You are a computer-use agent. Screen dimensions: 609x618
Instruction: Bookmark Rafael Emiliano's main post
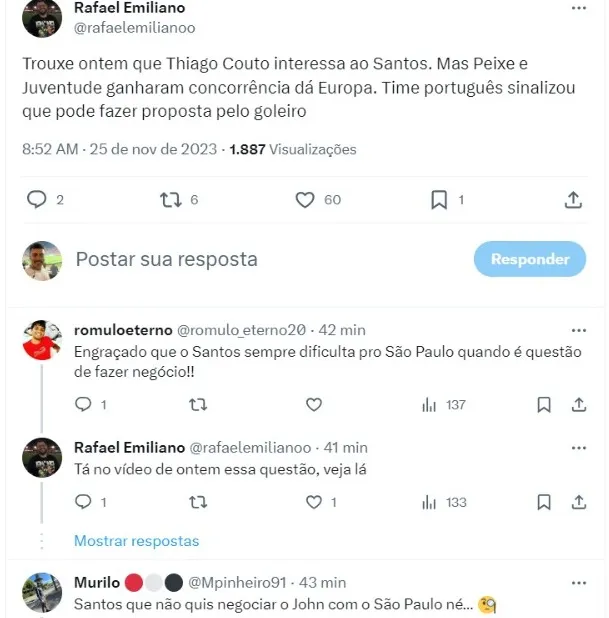pos(438,200)
